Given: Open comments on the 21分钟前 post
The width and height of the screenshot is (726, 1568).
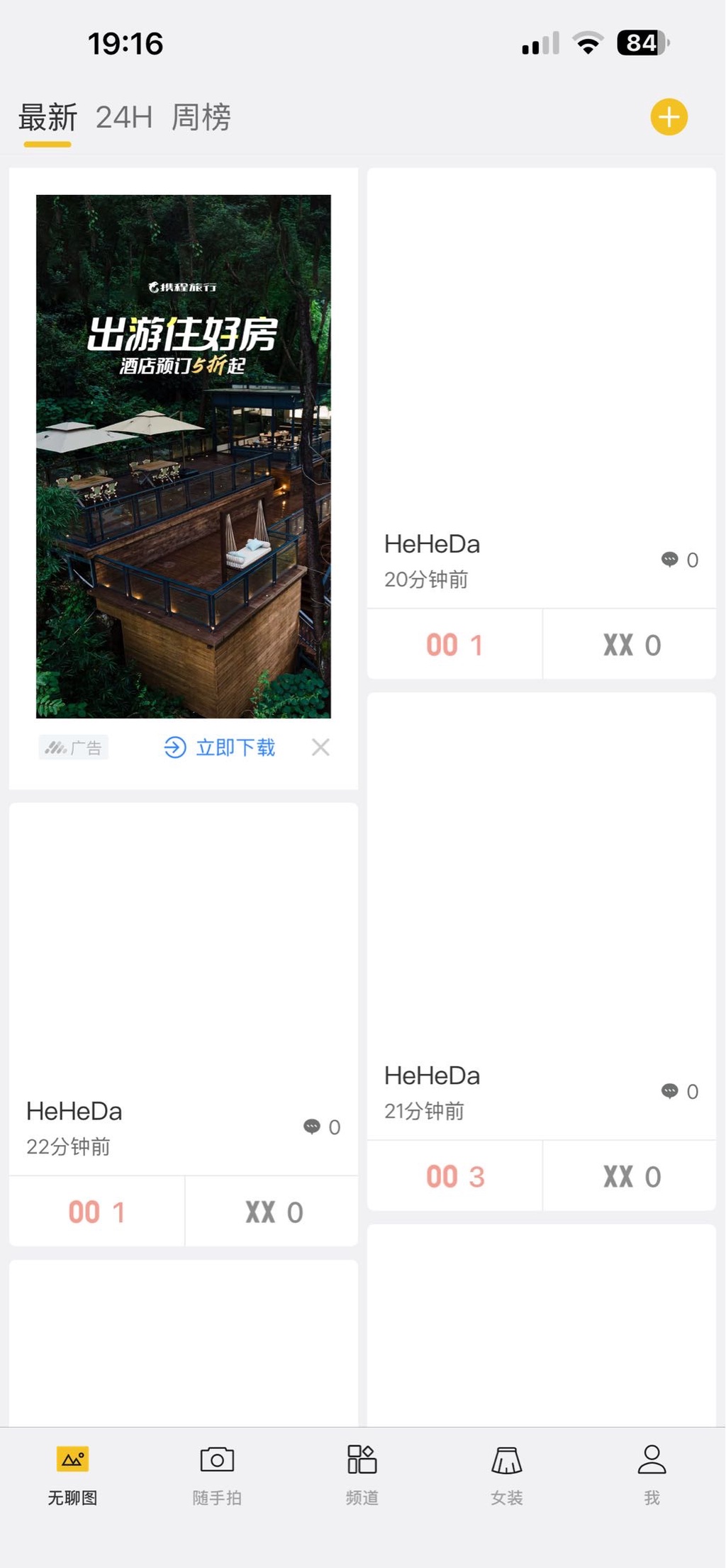Looking at the screenshot, I should (679, 1091).
